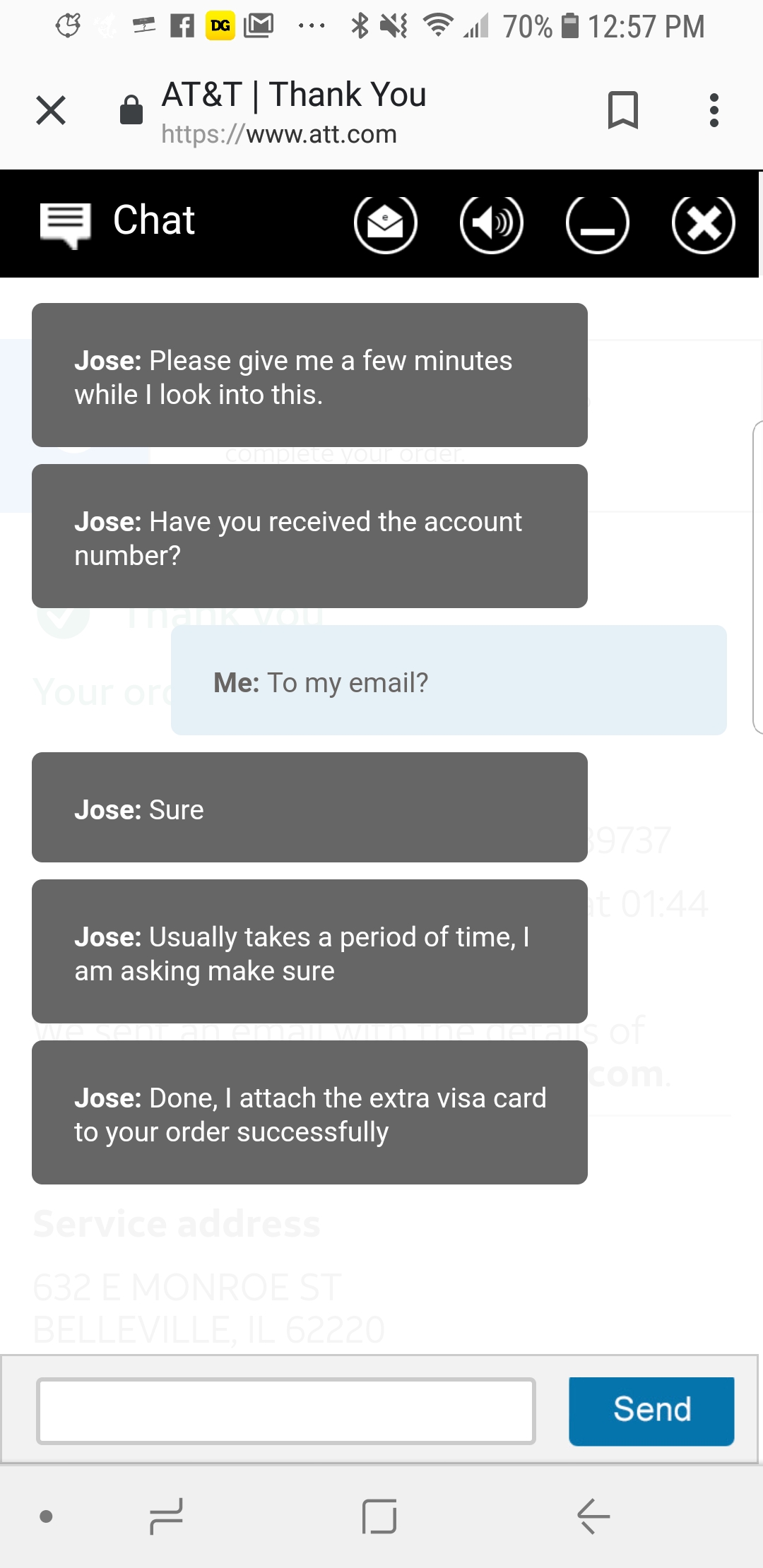
Task: Open the Facebook notification icon
Action: 182,25
